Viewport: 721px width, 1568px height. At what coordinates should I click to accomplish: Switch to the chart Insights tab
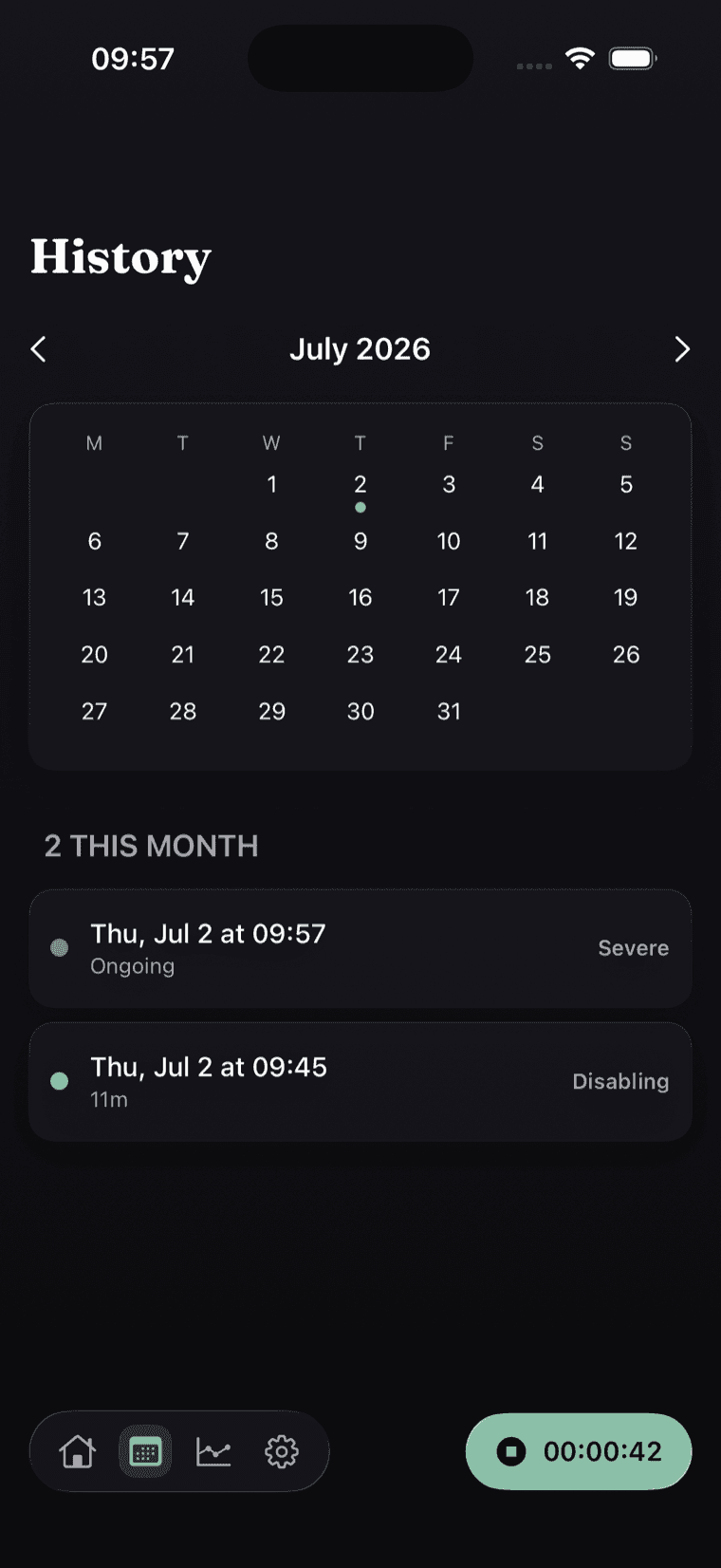click(213, 1451)
